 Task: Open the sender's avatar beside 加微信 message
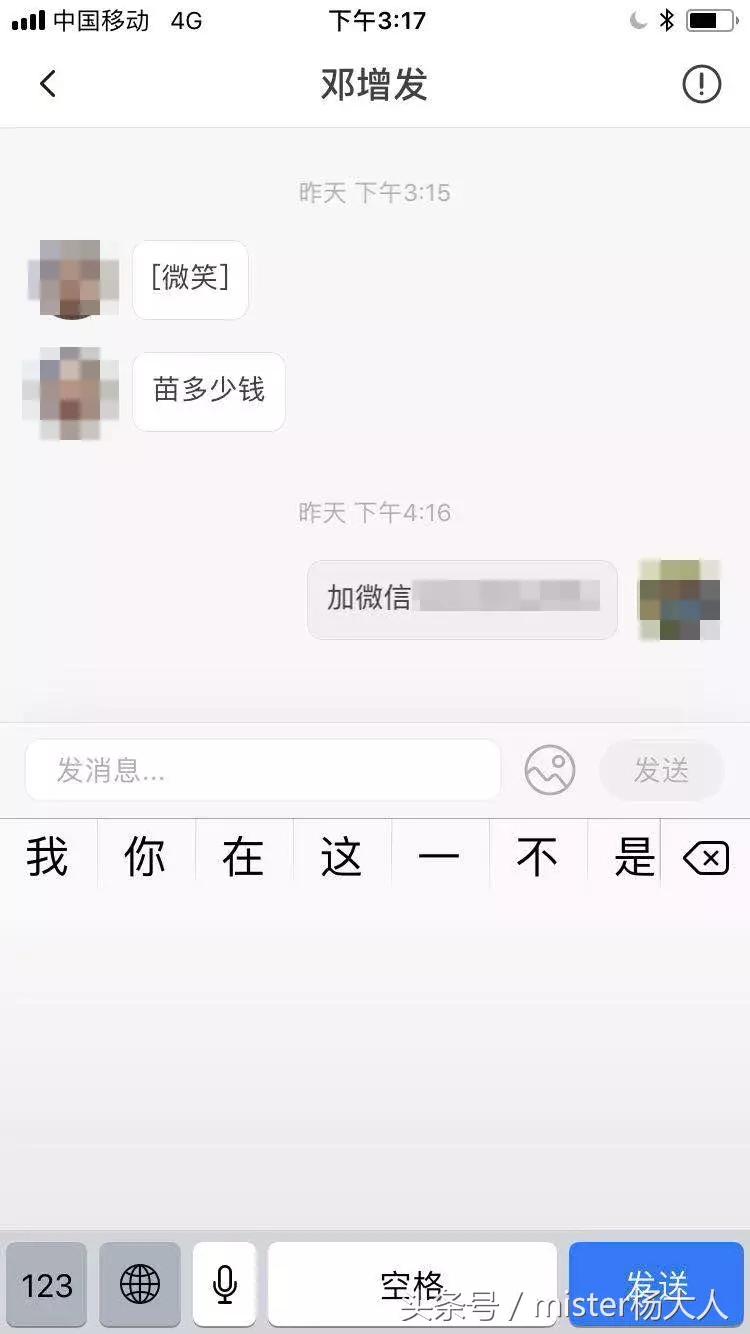(679, 600)
